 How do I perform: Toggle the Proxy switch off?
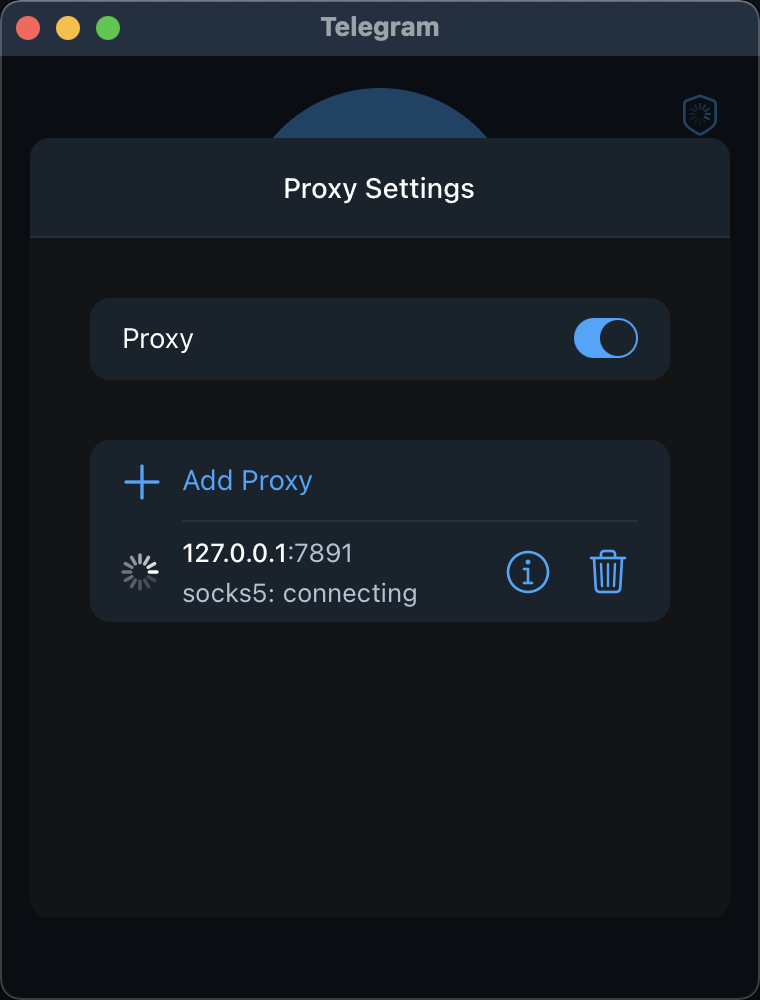pyautogui.click(x=605, y=339)
